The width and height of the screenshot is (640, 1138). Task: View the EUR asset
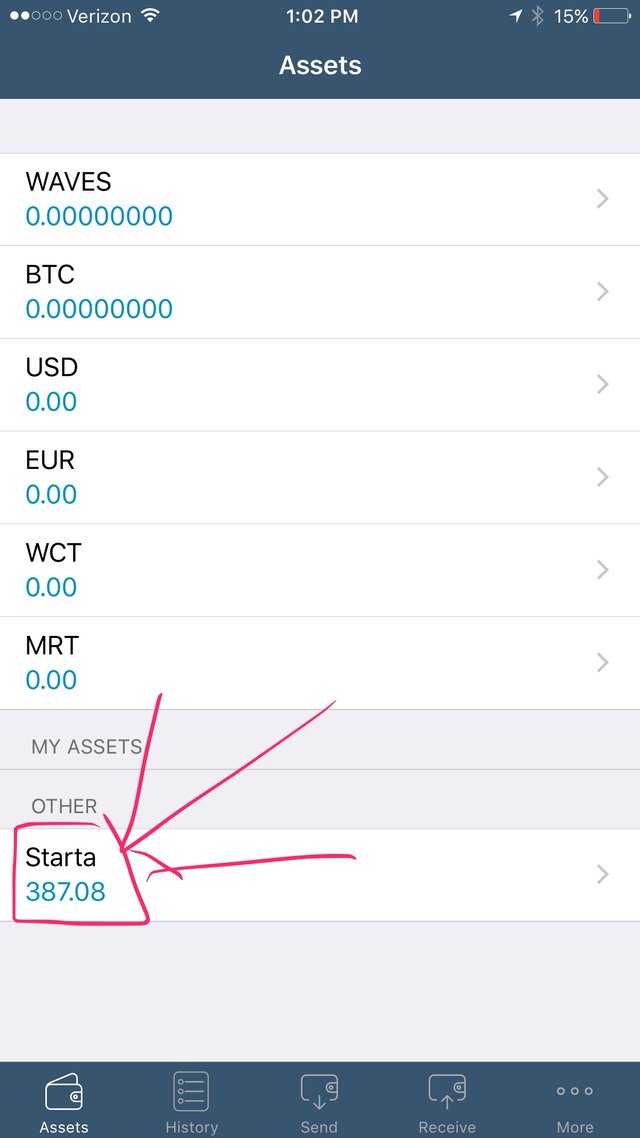320,478
